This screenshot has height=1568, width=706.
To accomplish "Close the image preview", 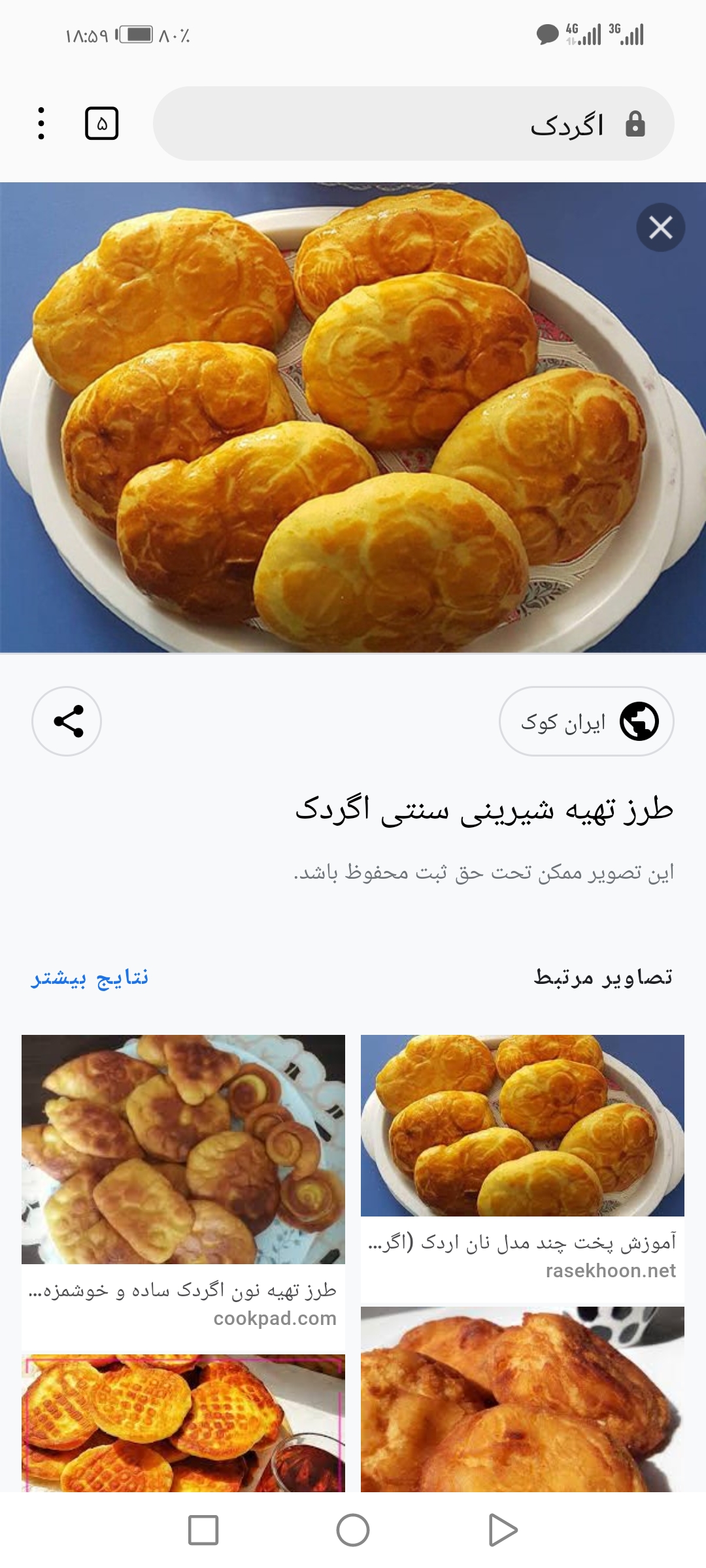I will pyautogui.click(x=660, y=227).
